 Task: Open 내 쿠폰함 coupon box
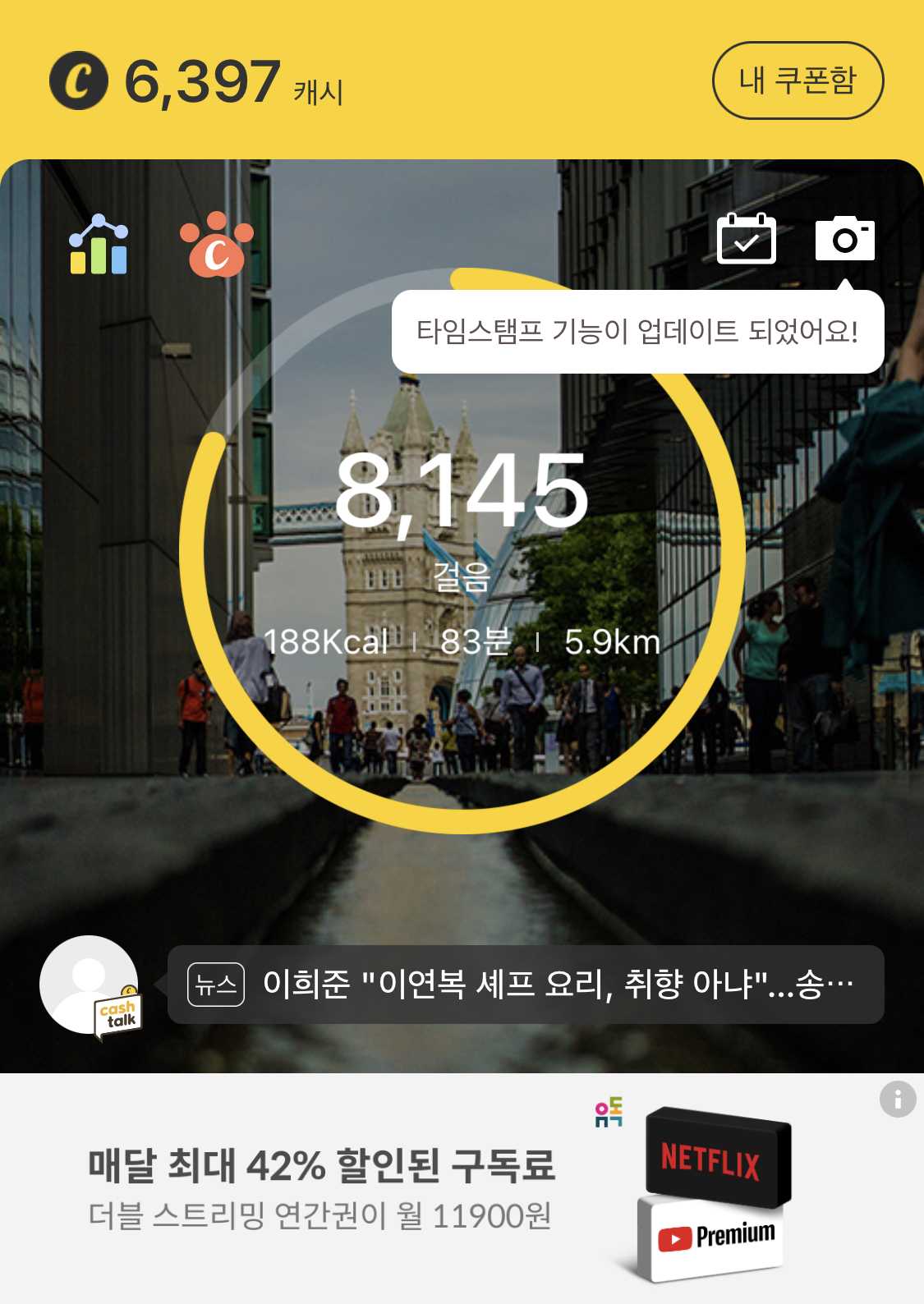[x=798, y=80]
